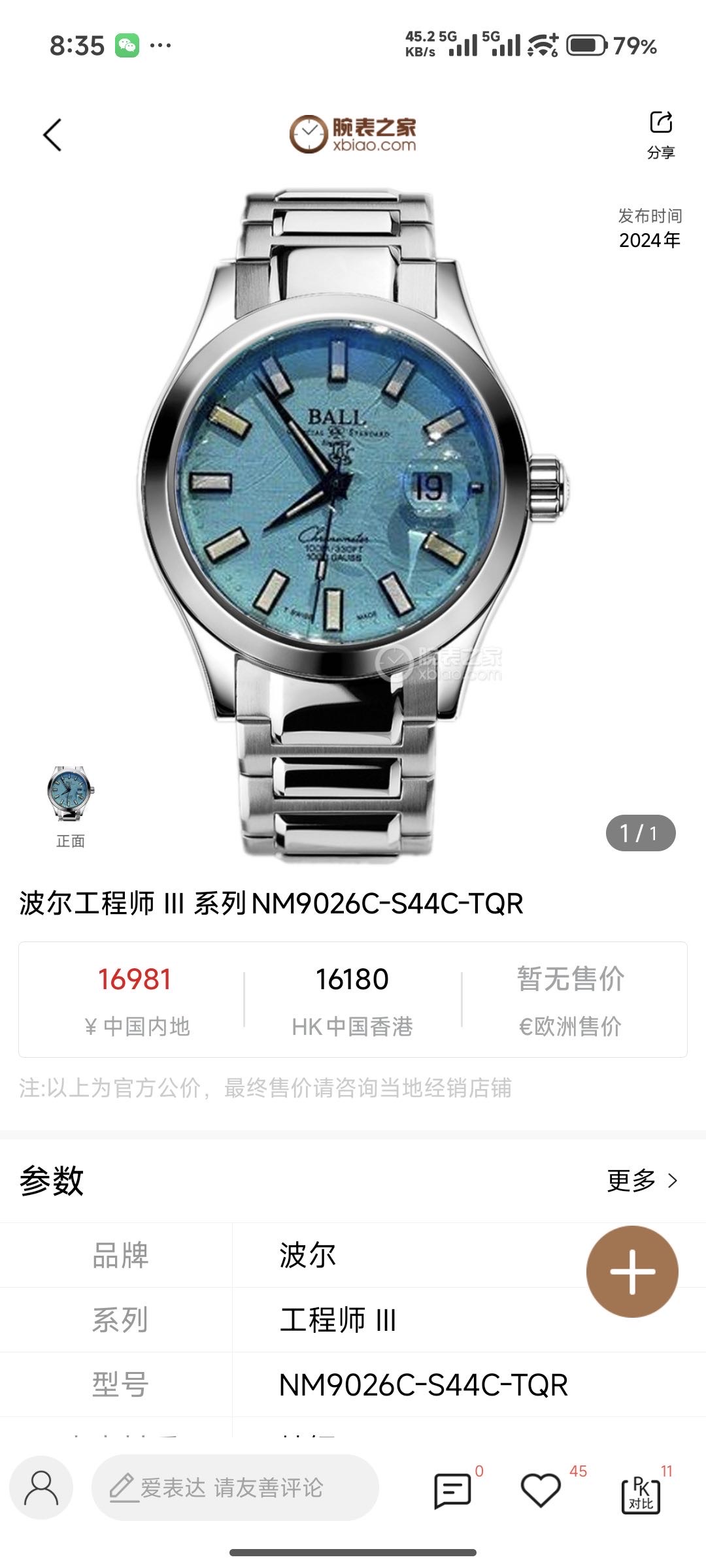Share this watch via 分享 icon
The height and width of the screenshot is (1568, 706).
(660, 133)
